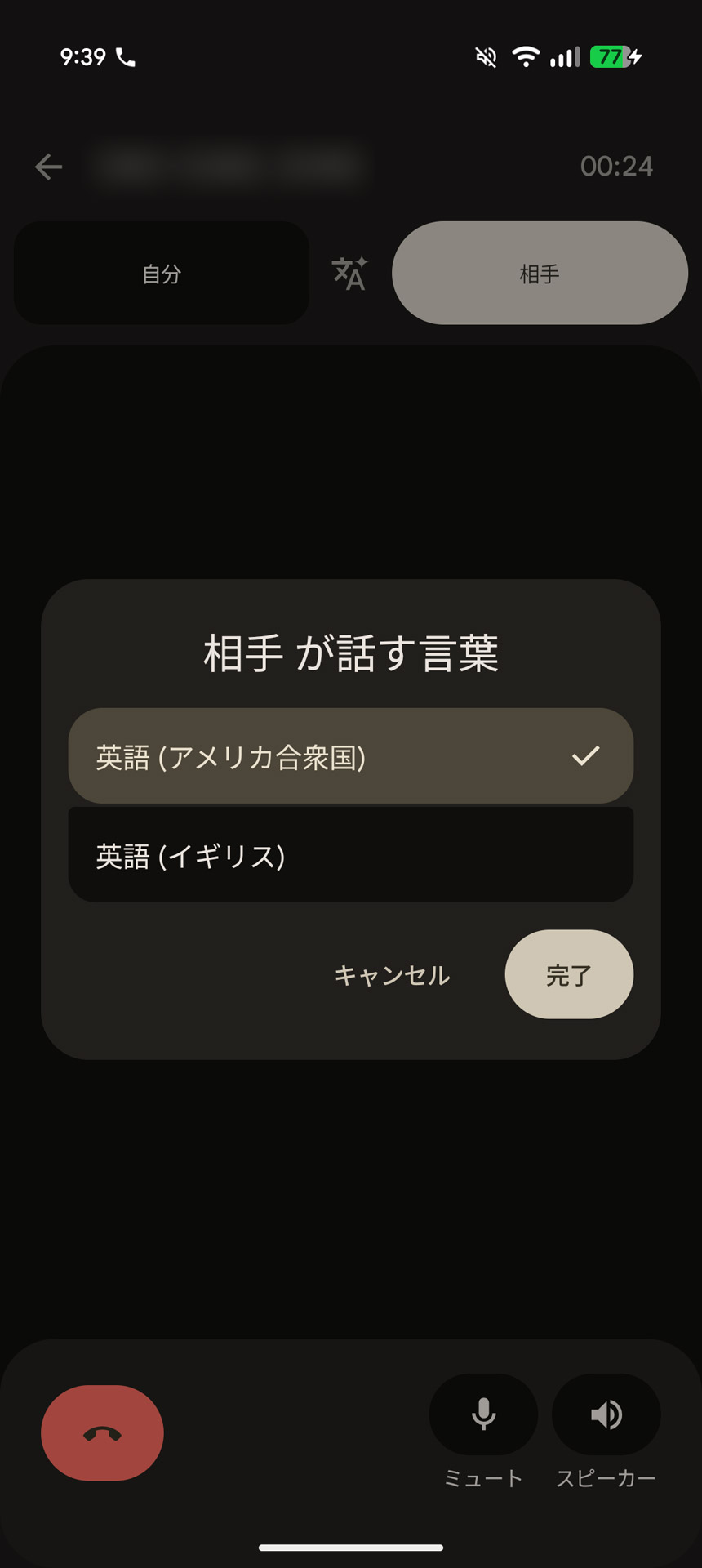Screen dimensions: 702x1568
Task: Tap the translation sparkle icon between tabs
Action: 349,273
